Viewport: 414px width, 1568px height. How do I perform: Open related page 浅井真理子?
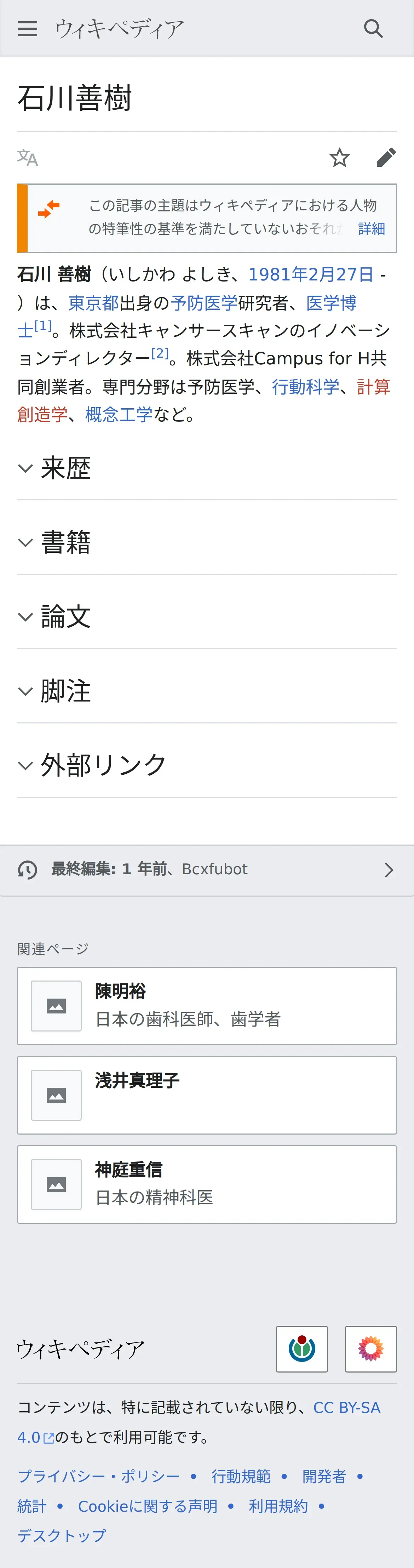coord(207,1095)
